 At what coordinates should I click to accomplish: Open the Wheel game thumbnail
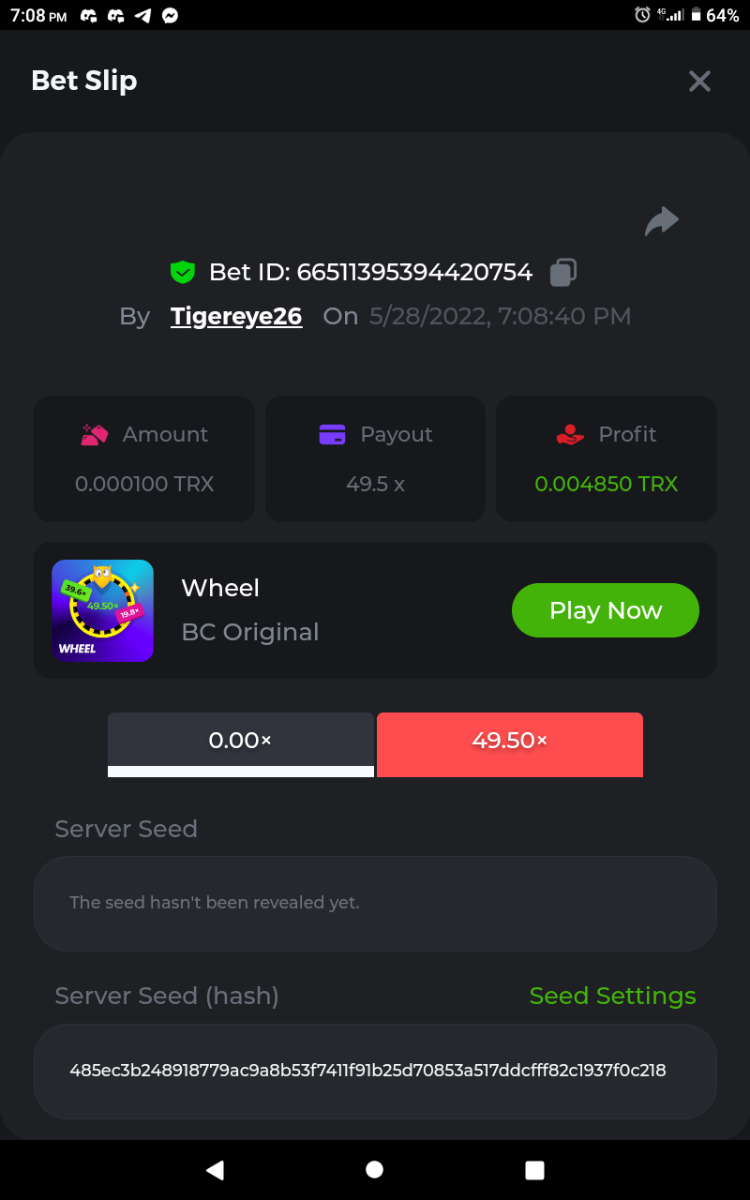click(x=103, y=610)
